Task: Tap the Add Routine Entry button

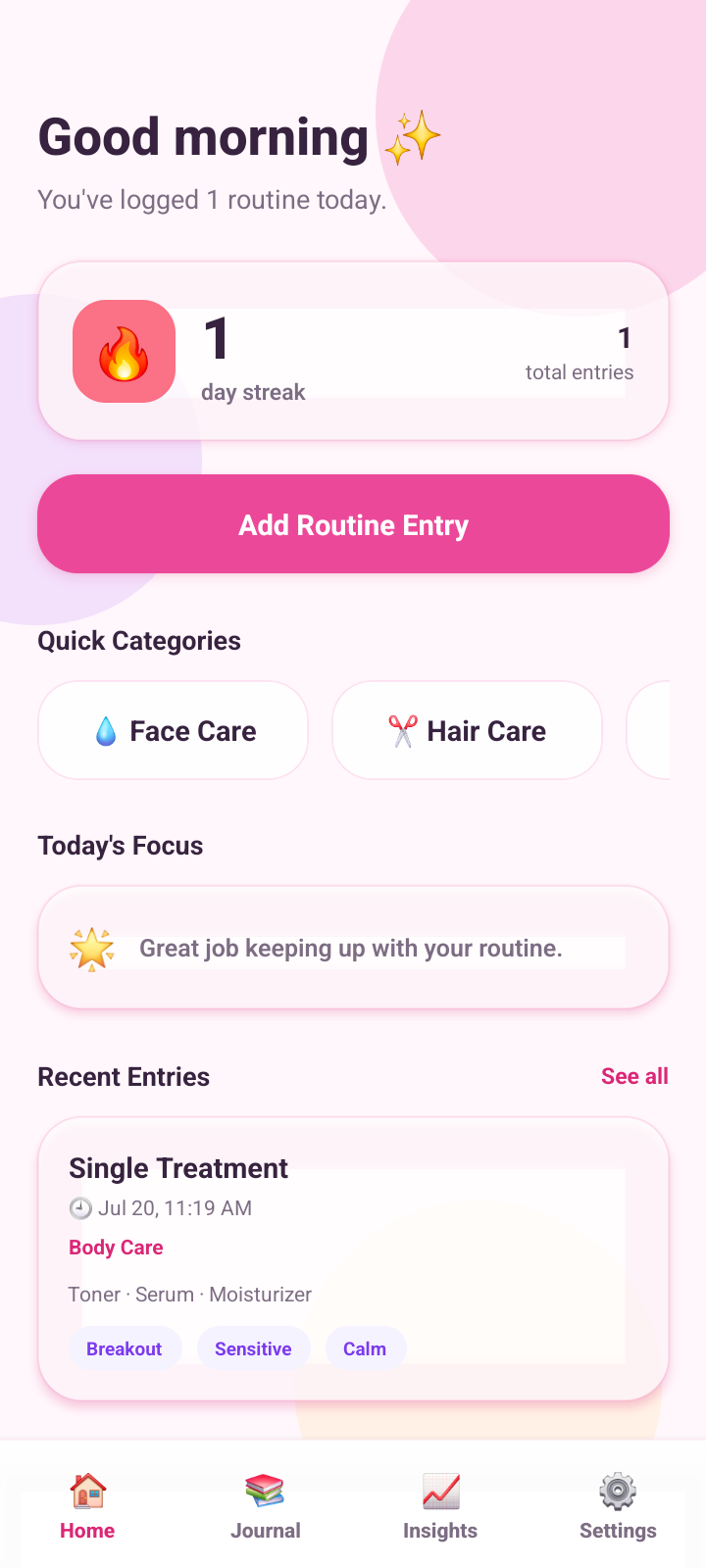Action: pyautogui.click(x=353, y=524)
